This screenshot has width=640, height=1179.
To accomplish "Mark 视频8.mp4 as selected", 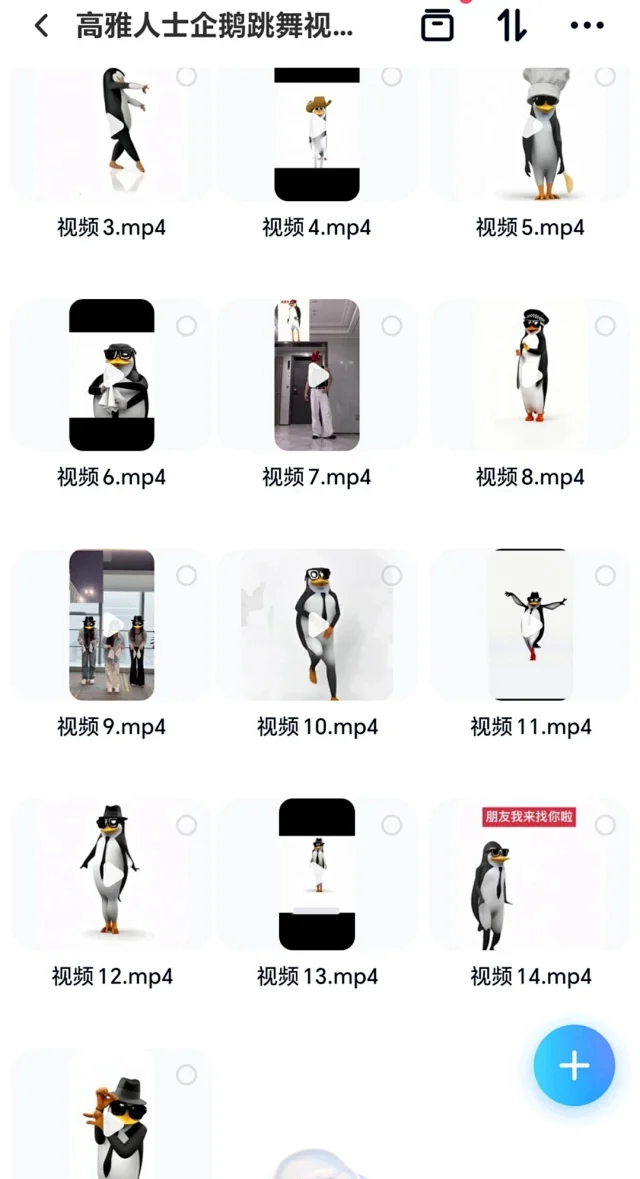I will coord(605,326).
